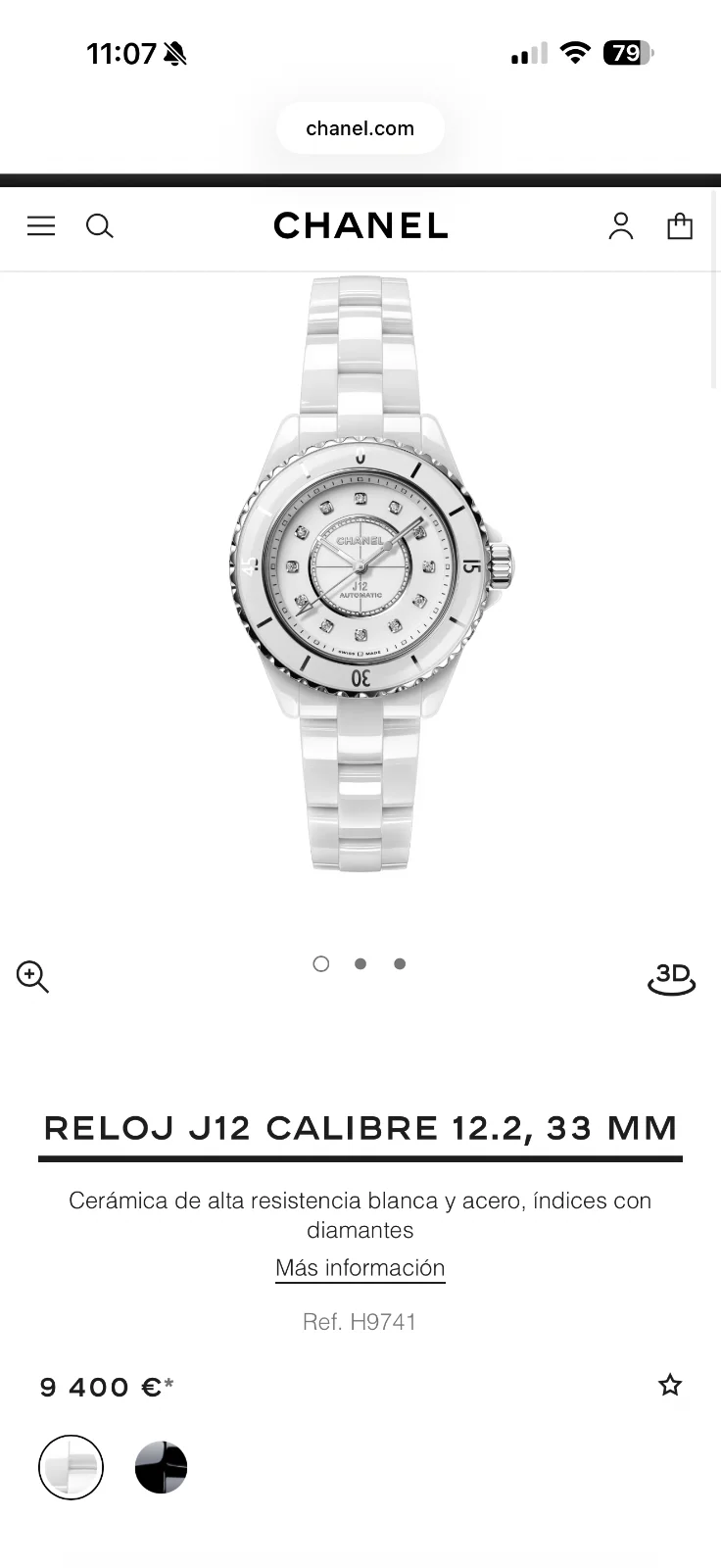
Task: Select the black ceramic color swatch
Action: coord(161,1467)
